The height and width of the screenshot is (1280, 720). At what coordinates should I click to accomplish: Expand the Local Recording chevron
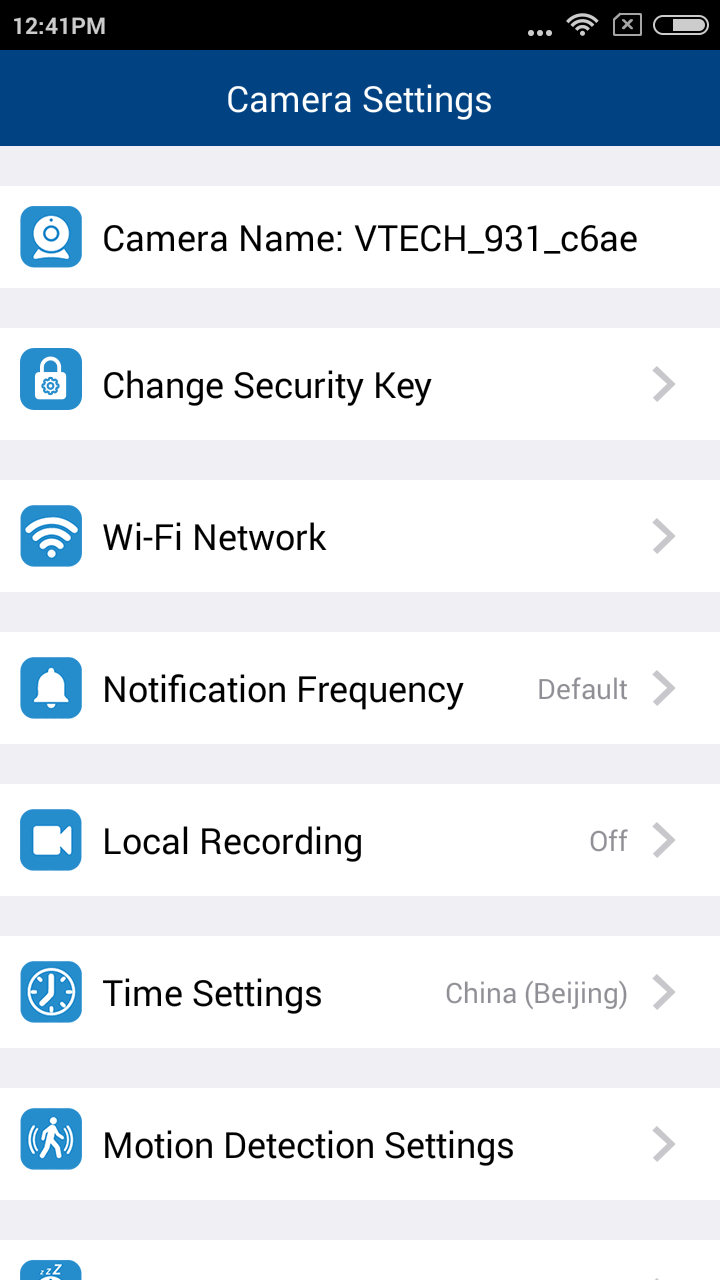point(663,840)
